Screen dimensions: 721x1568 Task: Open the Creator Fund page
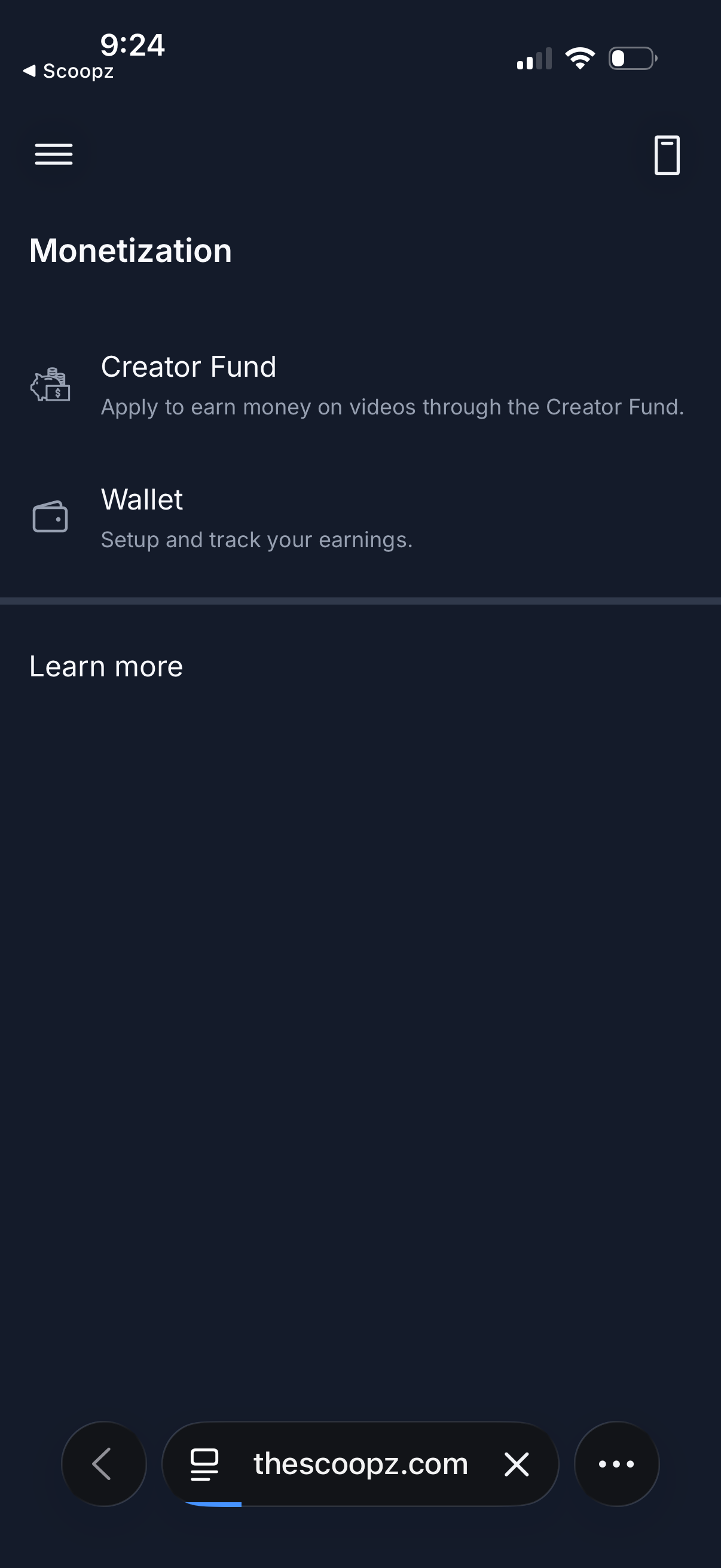[x=188, y=366]
